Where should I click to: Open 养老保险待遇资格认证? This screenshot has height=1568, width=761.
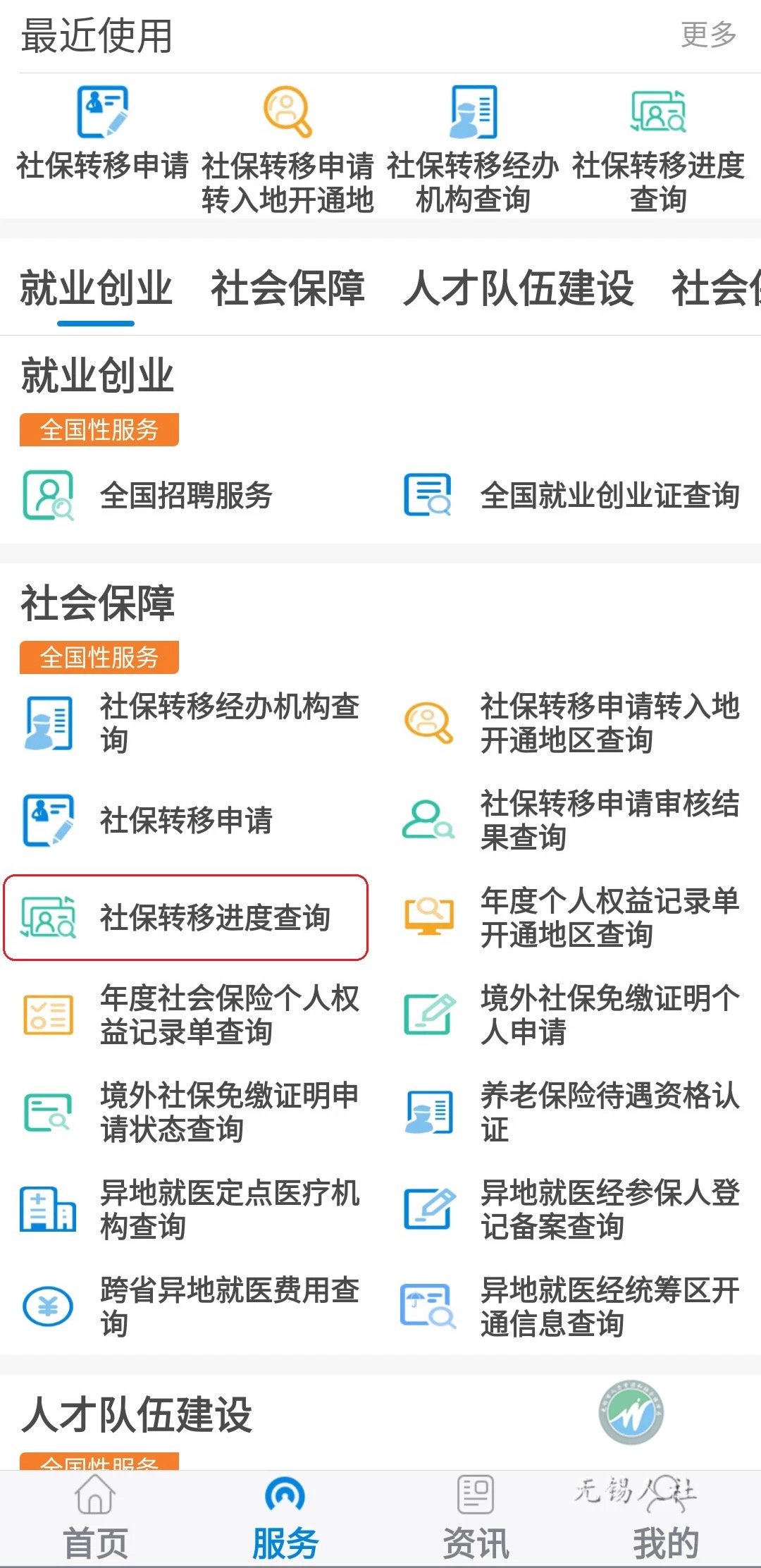pyautogui.click(x=572, y=1112)
